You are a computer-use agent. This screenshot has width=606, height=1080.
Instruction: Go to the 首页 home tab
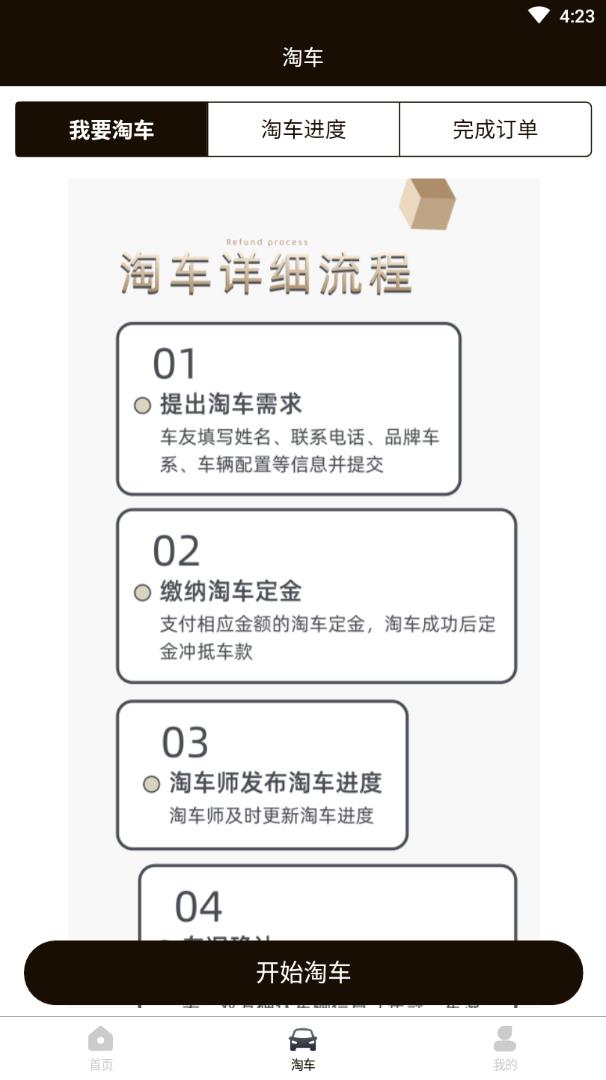click(101, 1047)
